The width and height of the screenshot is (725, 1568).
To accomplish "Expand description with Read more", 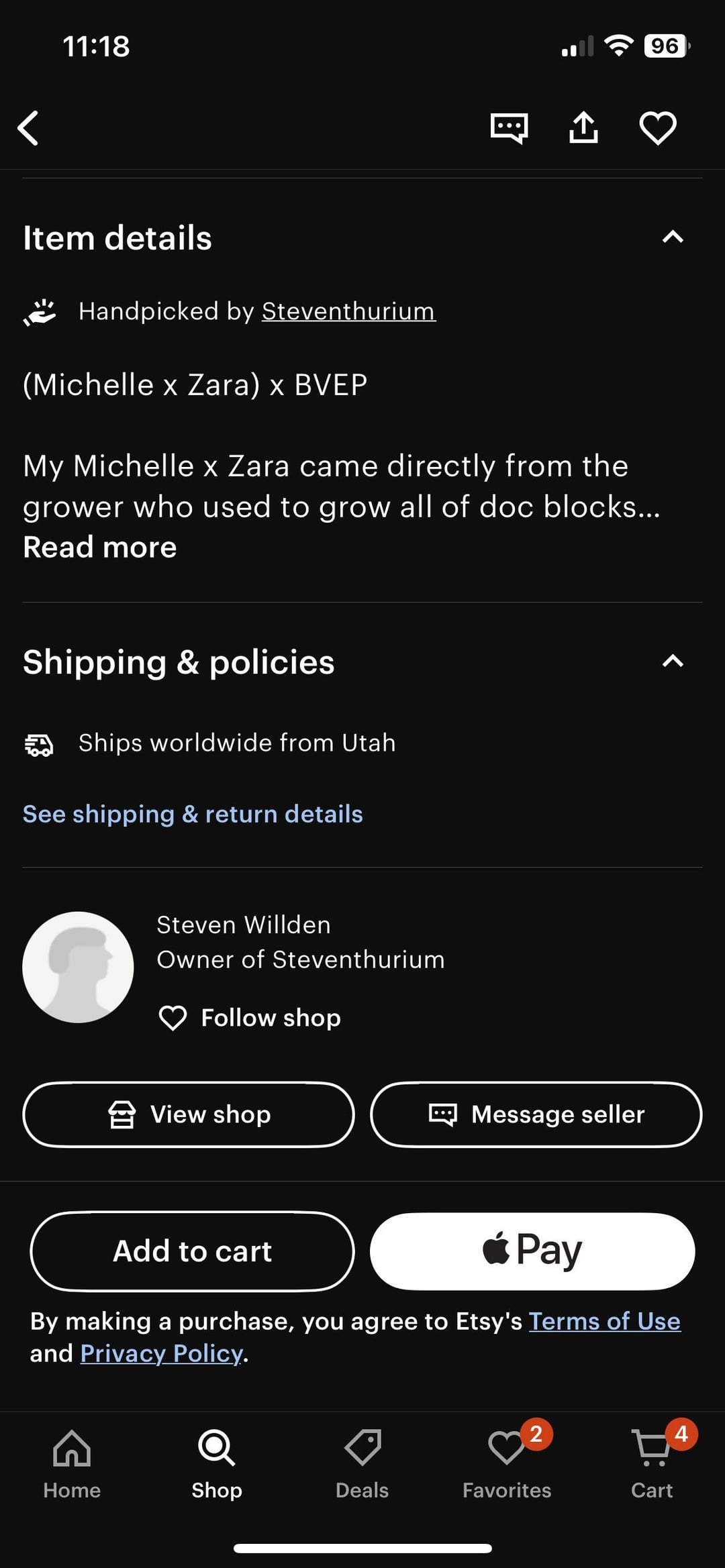I will coord(100,547).
